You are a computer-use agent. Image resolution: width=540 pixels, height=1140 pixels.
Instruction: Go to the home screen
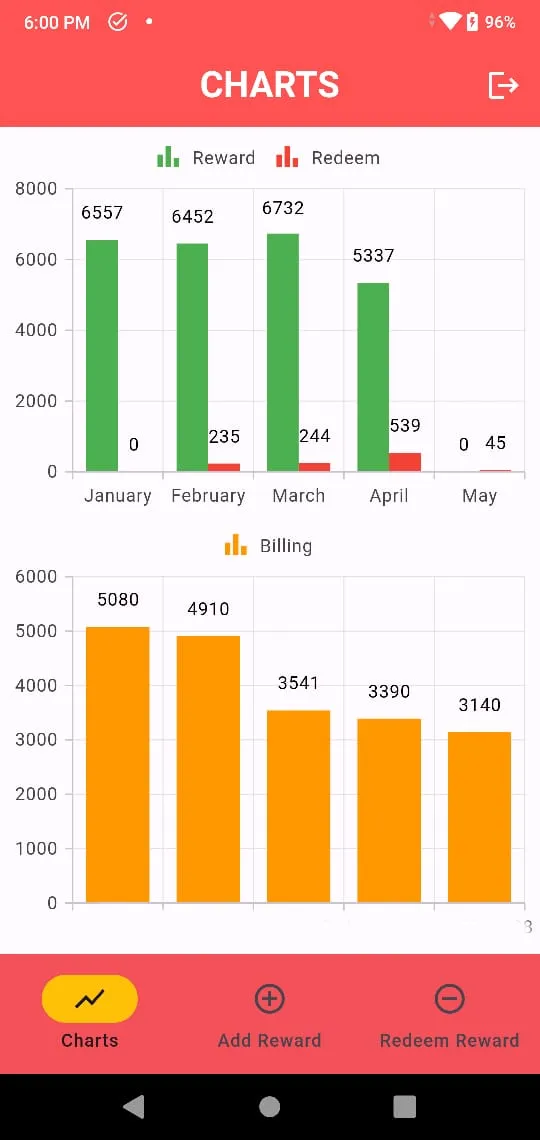tap(270, 1107)
